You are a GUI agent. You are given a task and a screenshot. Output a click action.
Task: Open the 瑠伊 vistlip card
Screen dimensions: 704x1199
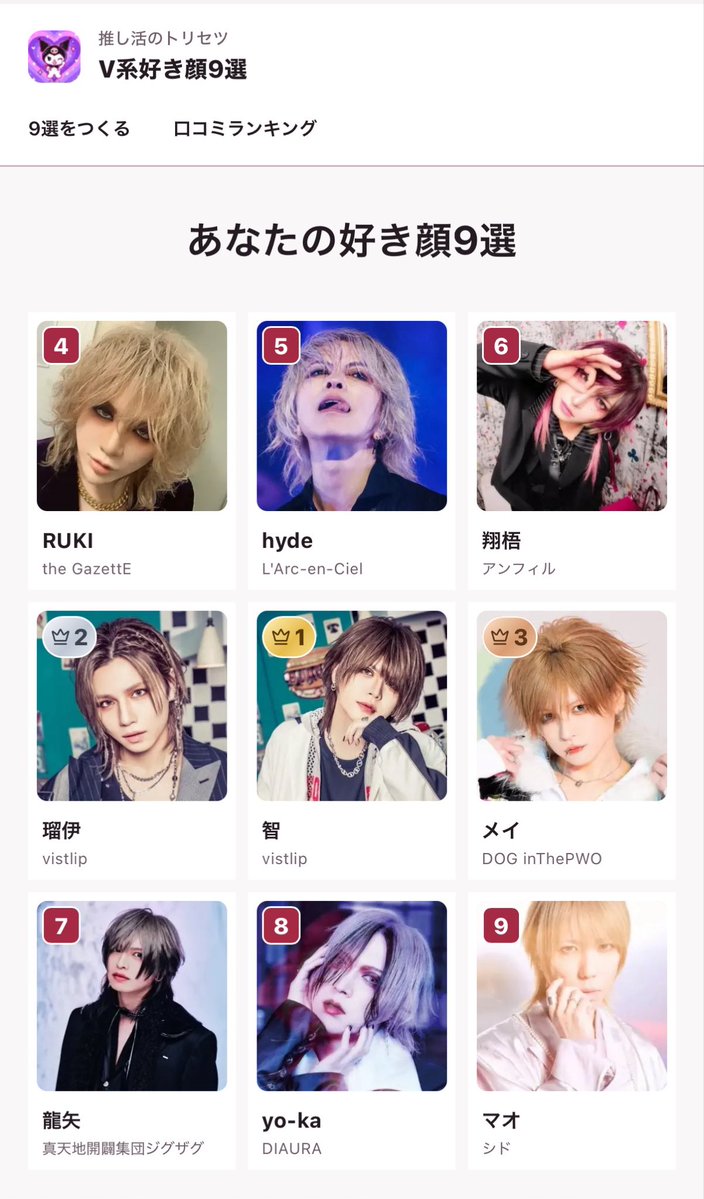pos(131,740)
